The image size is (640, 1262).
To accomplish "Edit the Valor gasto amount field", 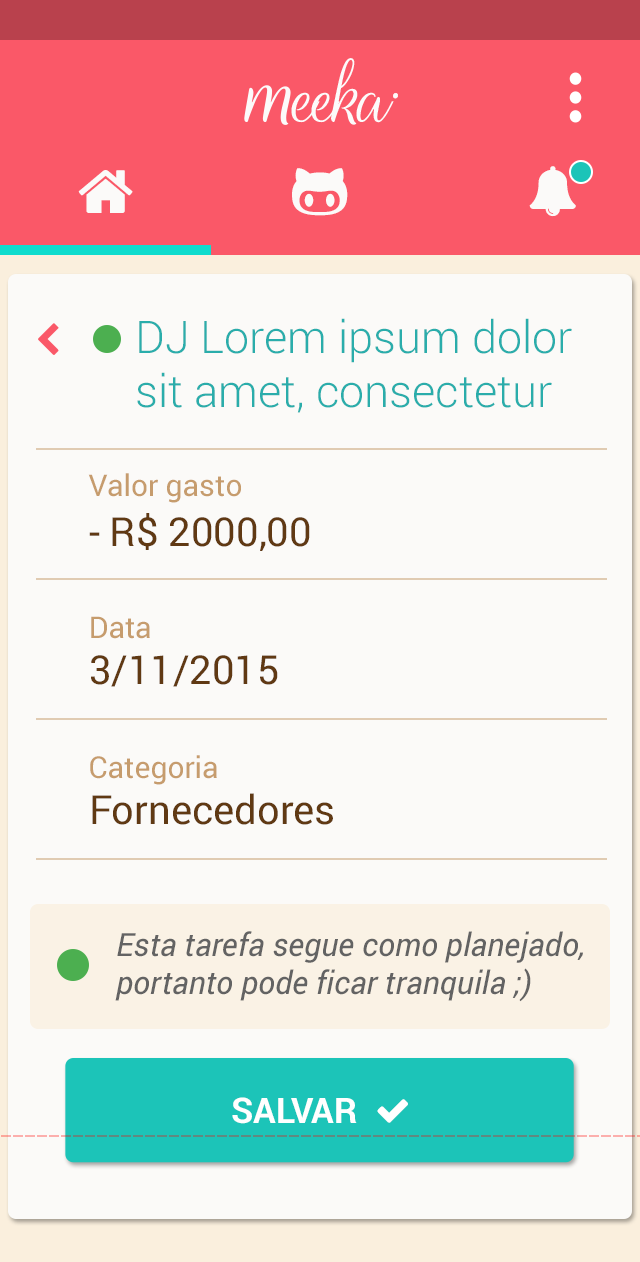I will click(x=200, y=532).
